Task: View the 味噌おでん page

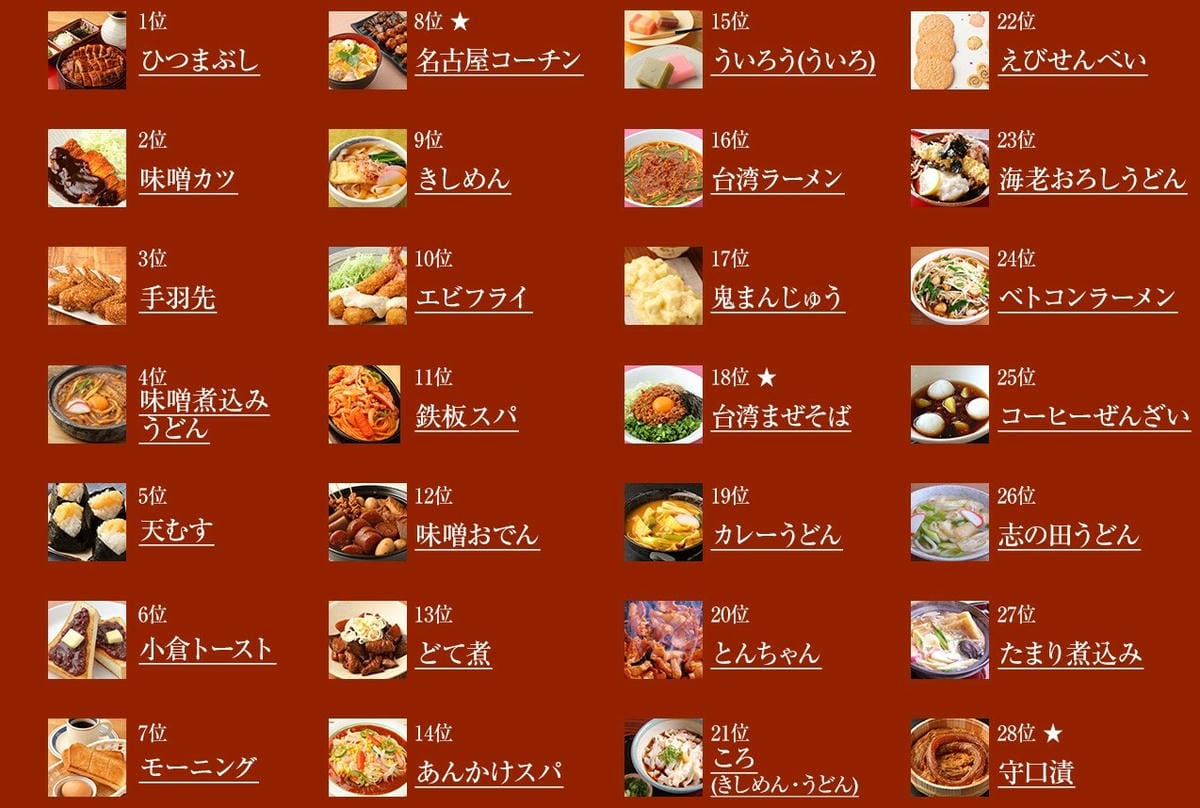Action: point(477,535)
